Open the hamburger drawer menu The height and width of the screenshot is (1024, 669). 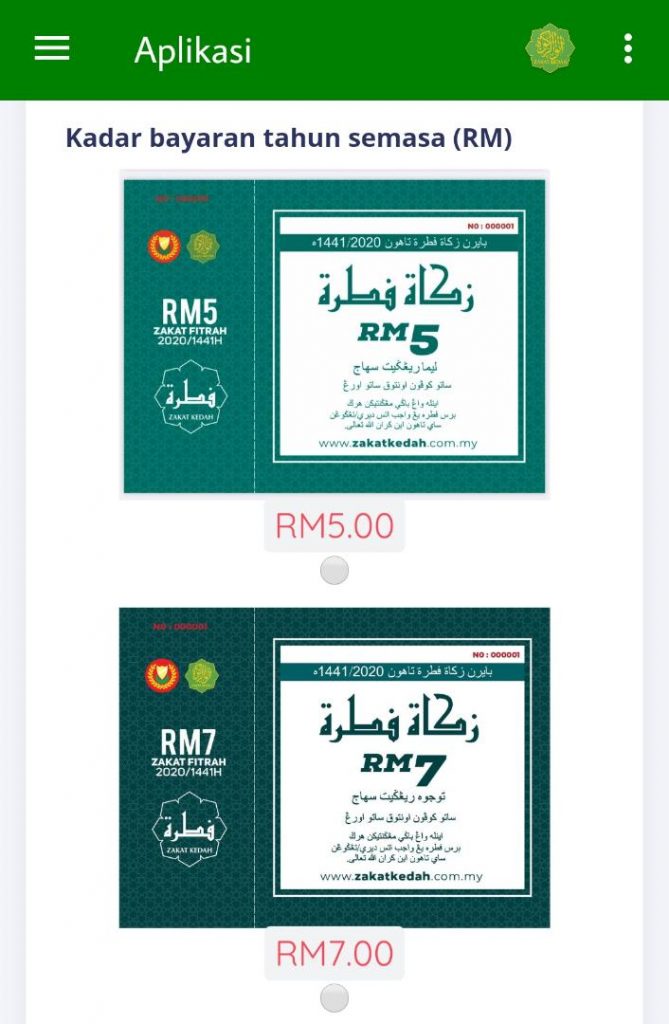52,49
